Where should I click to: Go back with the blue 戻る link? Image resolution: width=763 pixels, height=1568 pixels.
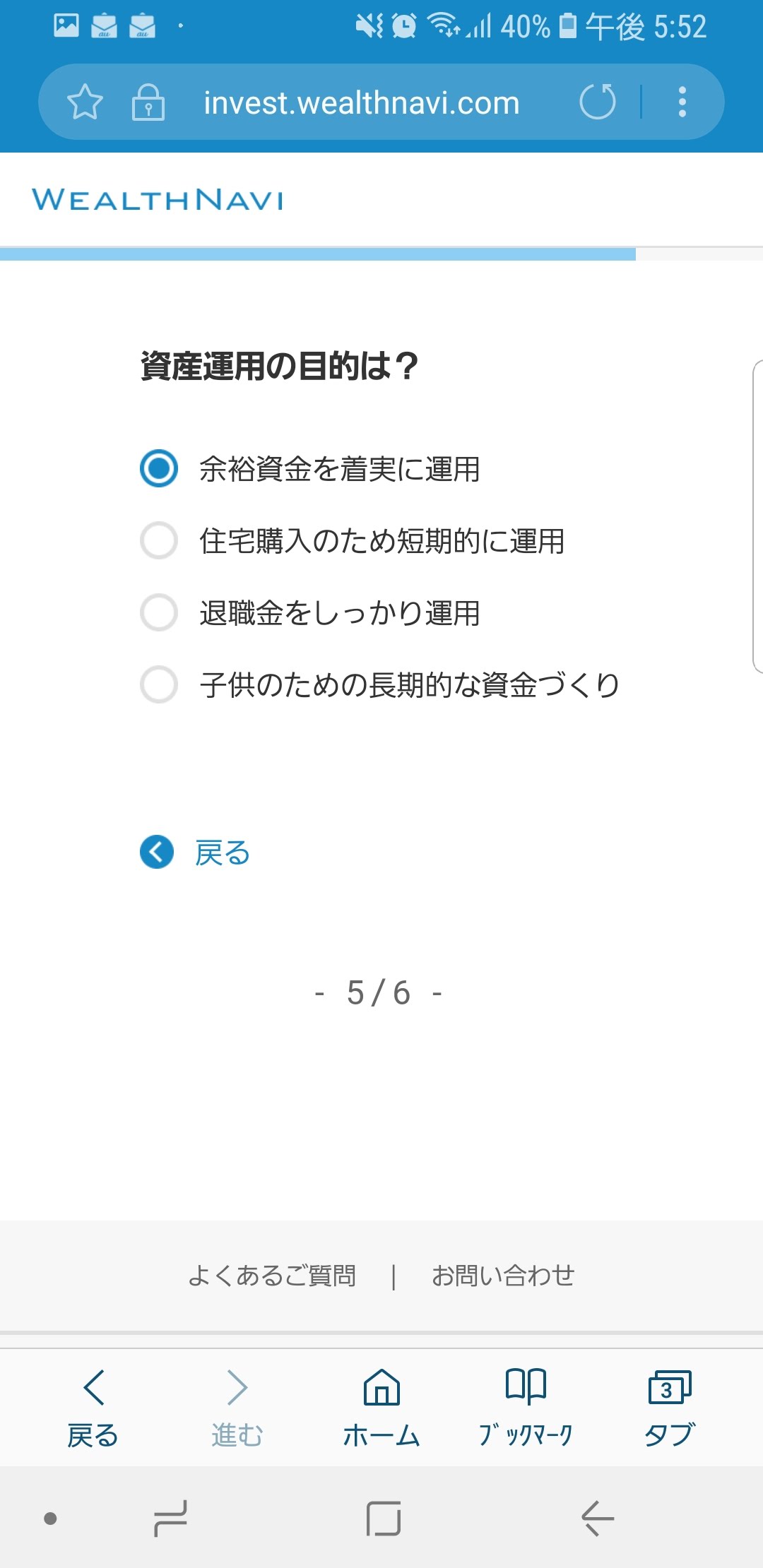(x=195, y=853)
